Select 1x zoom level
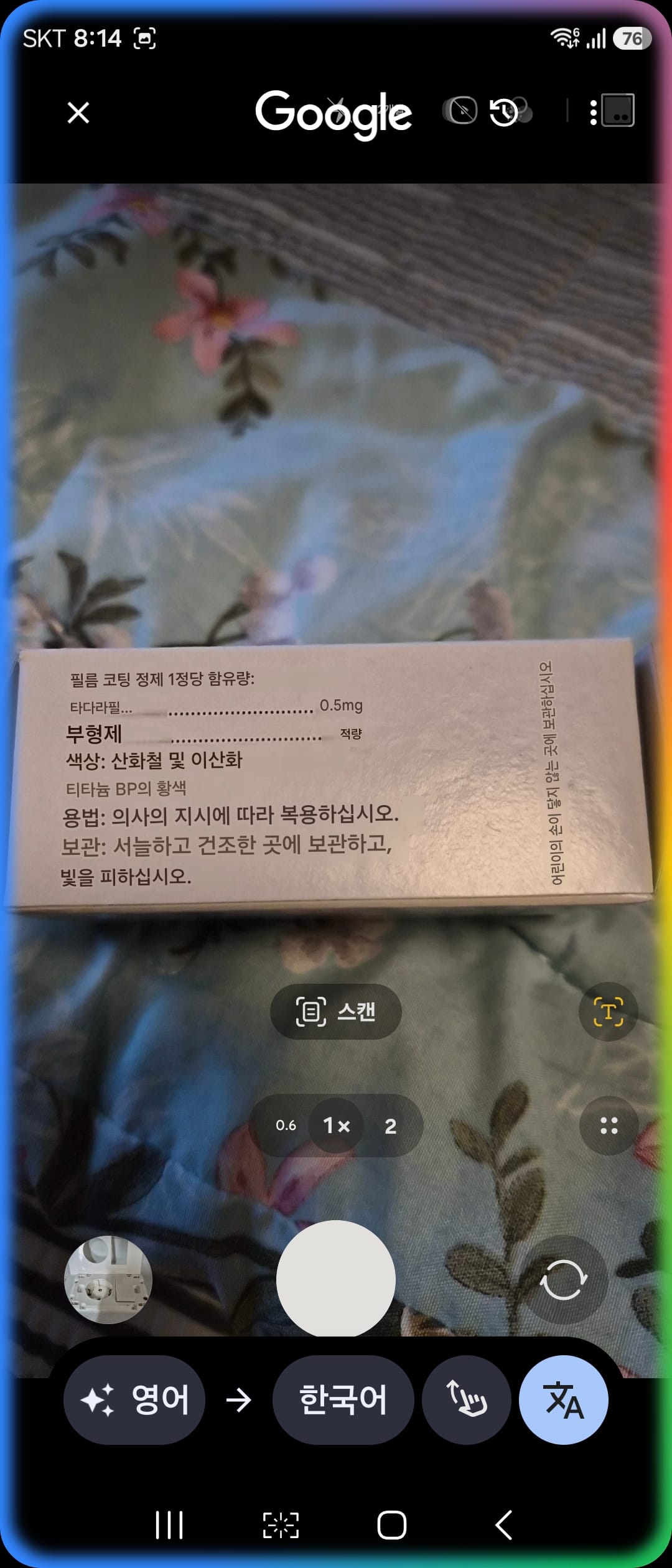 point(336,1125)
